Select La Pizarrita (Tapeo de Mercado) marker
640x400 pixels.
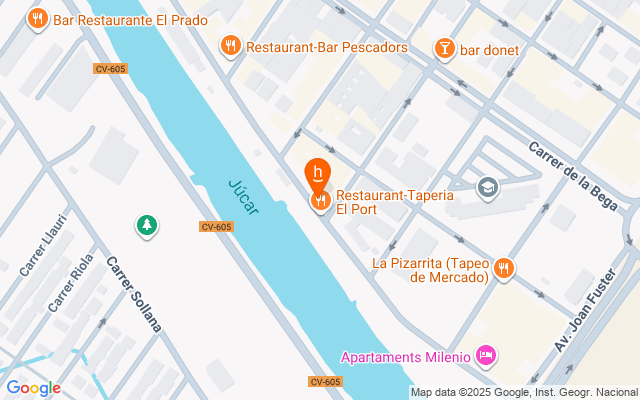click(x=503, y=268)
